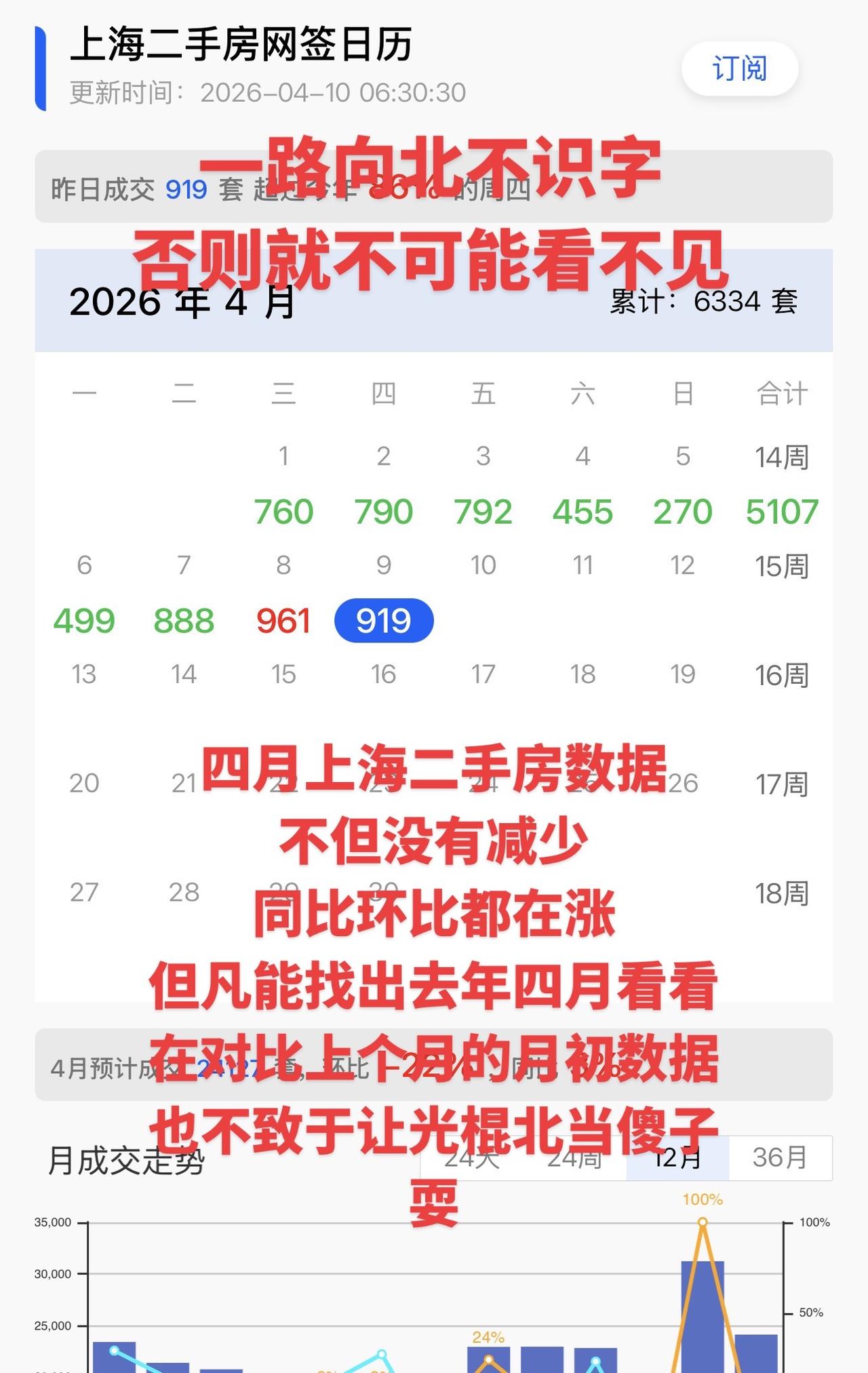Select the 合计 column header

coord(783,393)
